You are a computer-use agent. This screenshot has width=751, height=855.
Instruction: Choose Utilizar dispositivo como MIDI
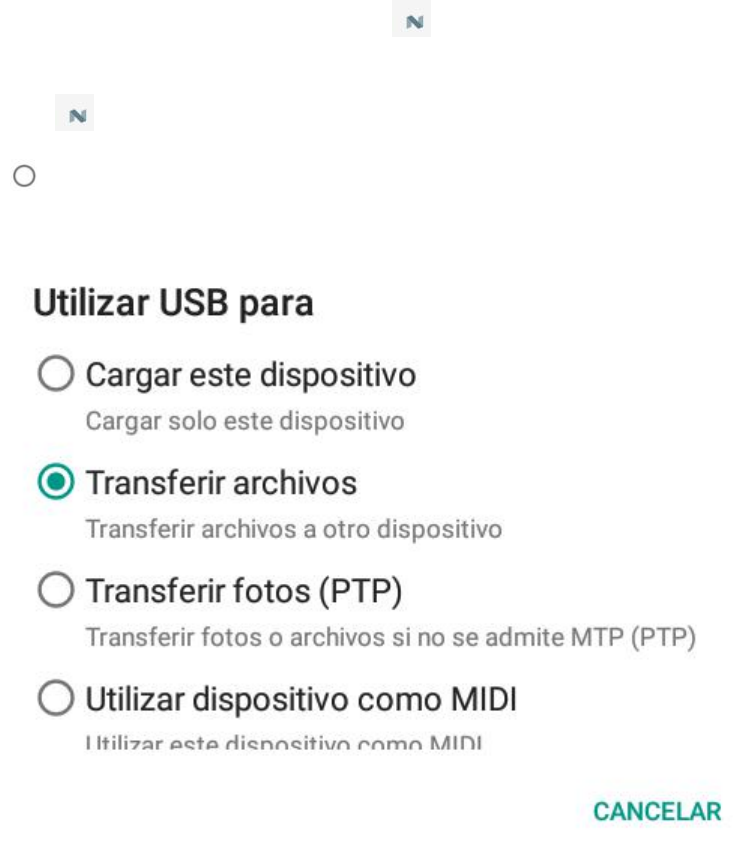pos(56,700)
